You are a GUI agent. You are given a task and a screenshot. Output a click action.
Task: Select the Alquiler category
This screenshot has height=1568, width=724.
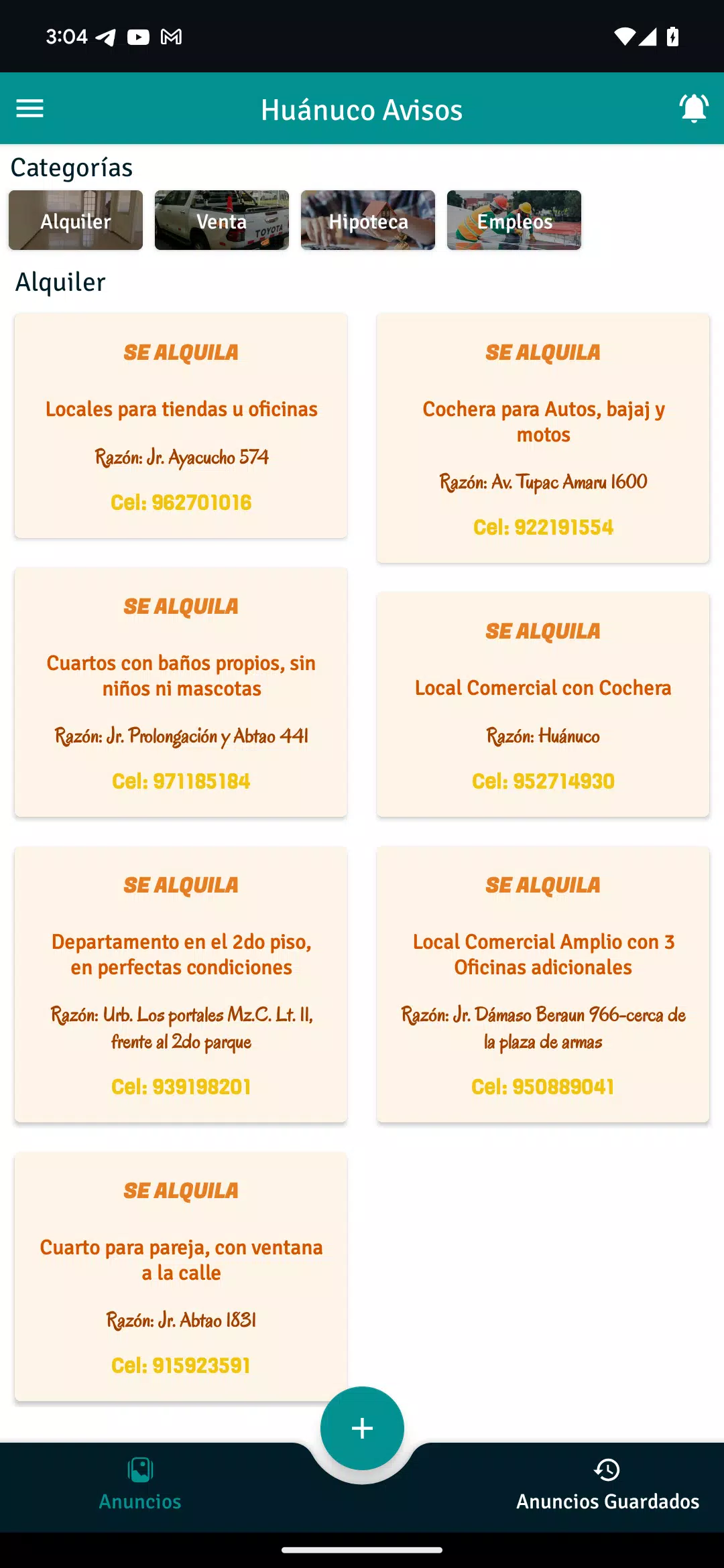(76, 220)
